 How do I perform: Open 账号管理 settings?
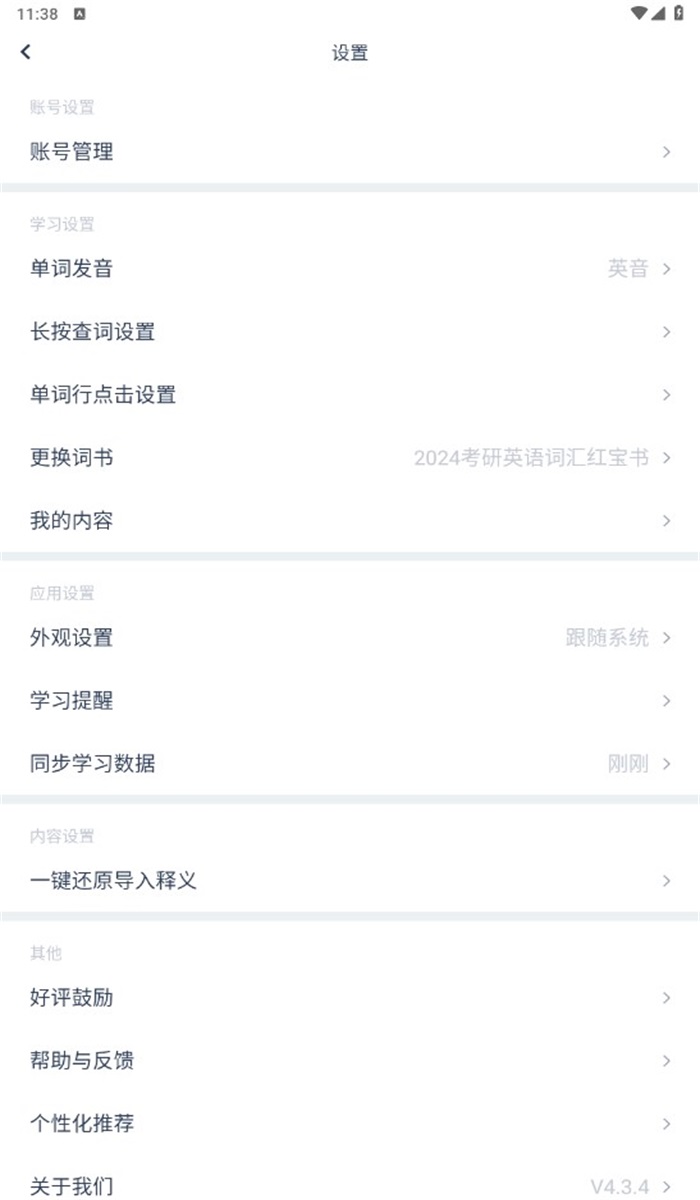point(350,152)
